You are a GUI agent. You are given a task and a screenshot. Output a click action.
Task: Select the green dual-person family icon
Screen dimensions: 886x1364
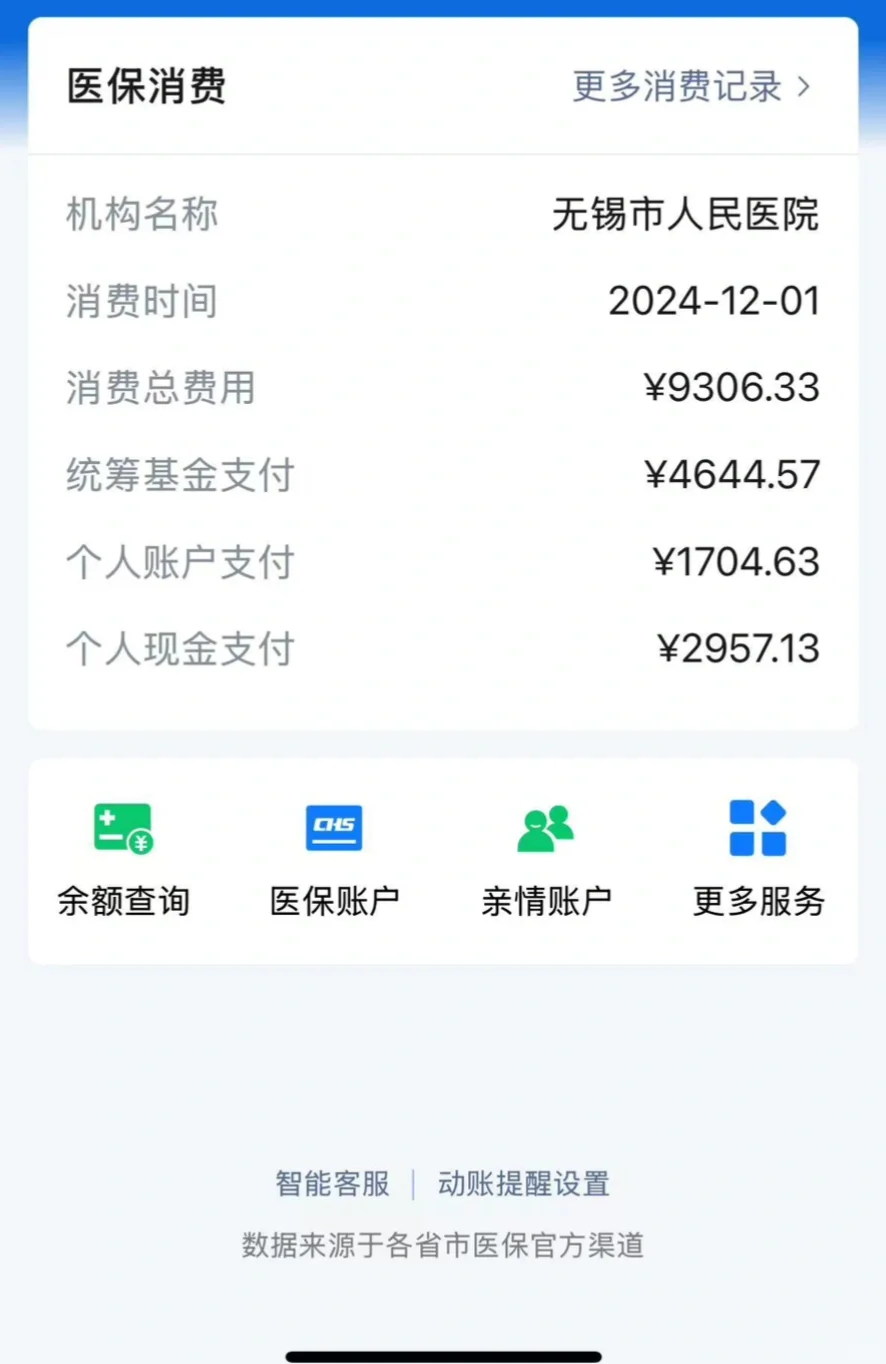(545, 827)
